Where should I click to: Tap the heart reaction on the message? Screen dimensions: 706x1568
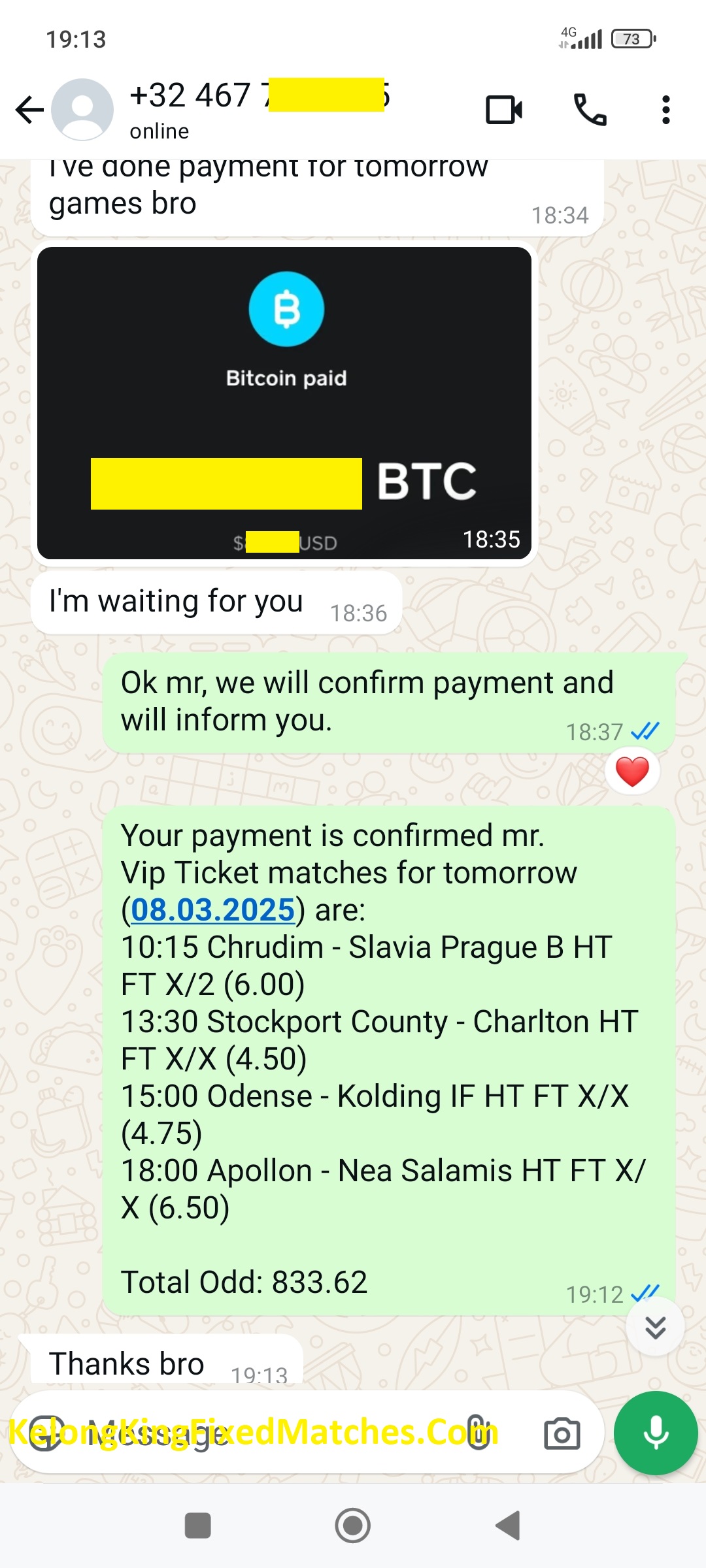click(x=632, y=772)
